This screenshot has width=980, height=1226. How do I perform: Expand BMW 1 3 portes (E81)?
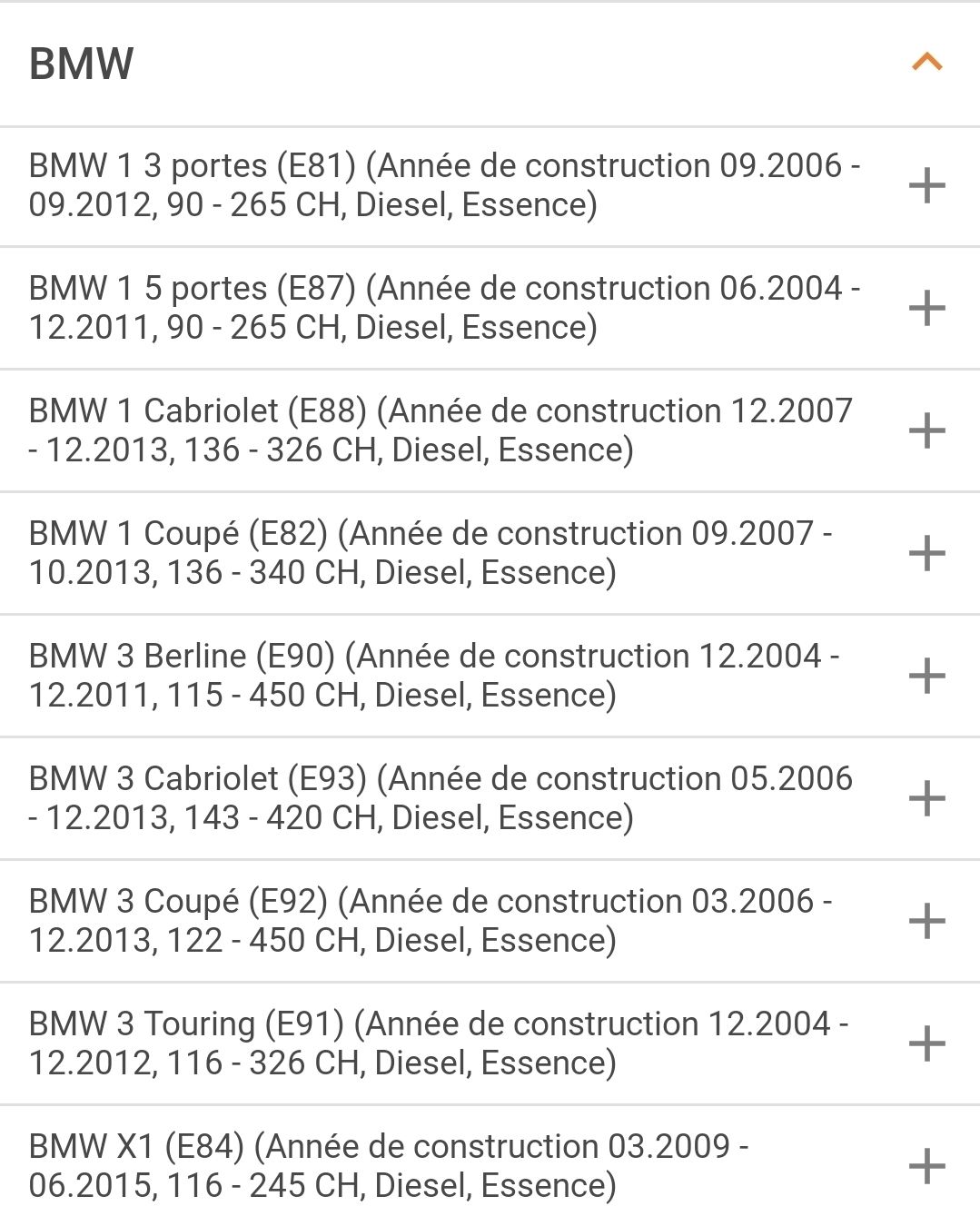[x=926, y=185]
